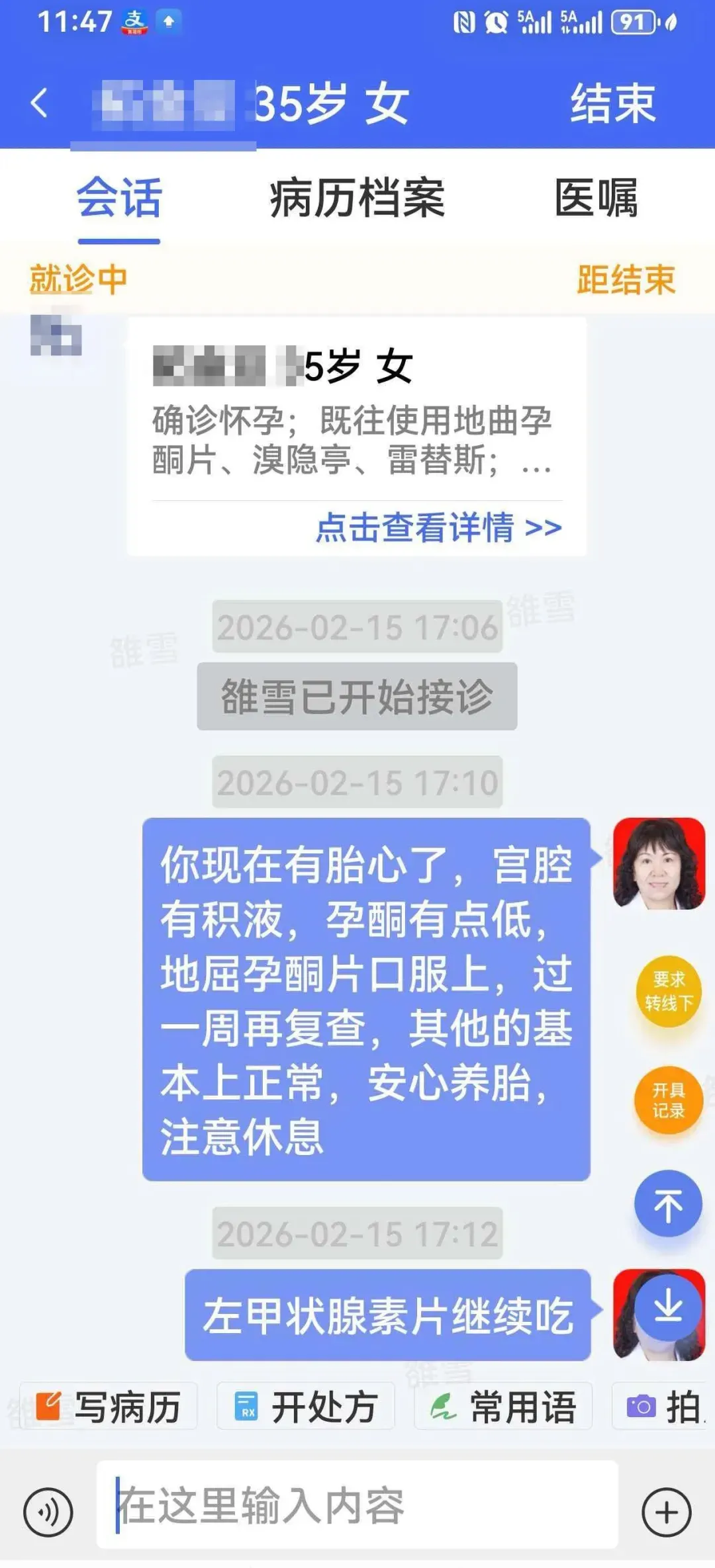Open 写病历 to write the medical record
Viewport: 715px width, 1568px height.
[x=109, y=1407]
